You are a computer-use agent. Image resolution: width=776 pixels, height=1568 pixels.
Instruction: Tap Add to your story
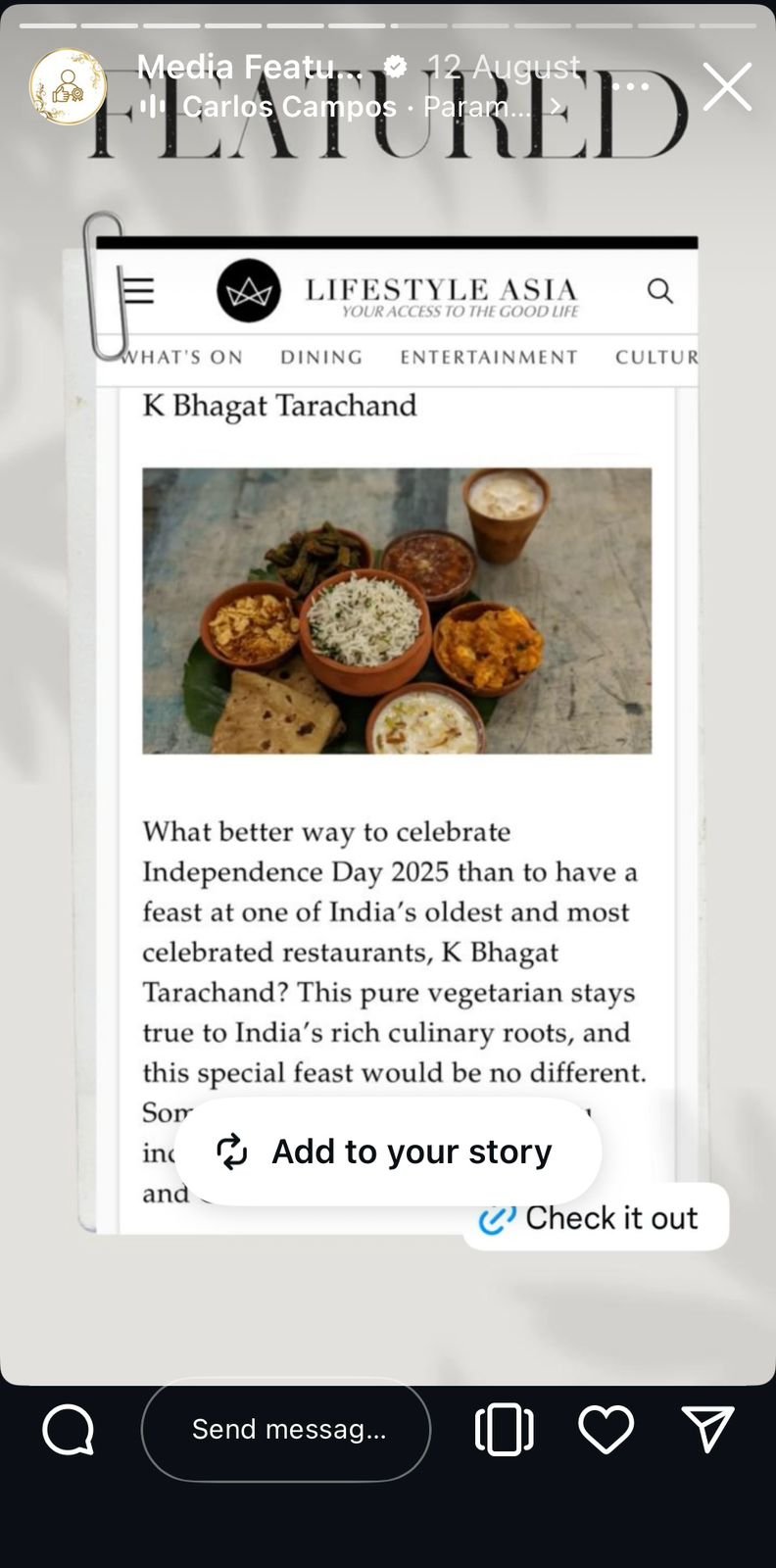(x=388, y=1151)
